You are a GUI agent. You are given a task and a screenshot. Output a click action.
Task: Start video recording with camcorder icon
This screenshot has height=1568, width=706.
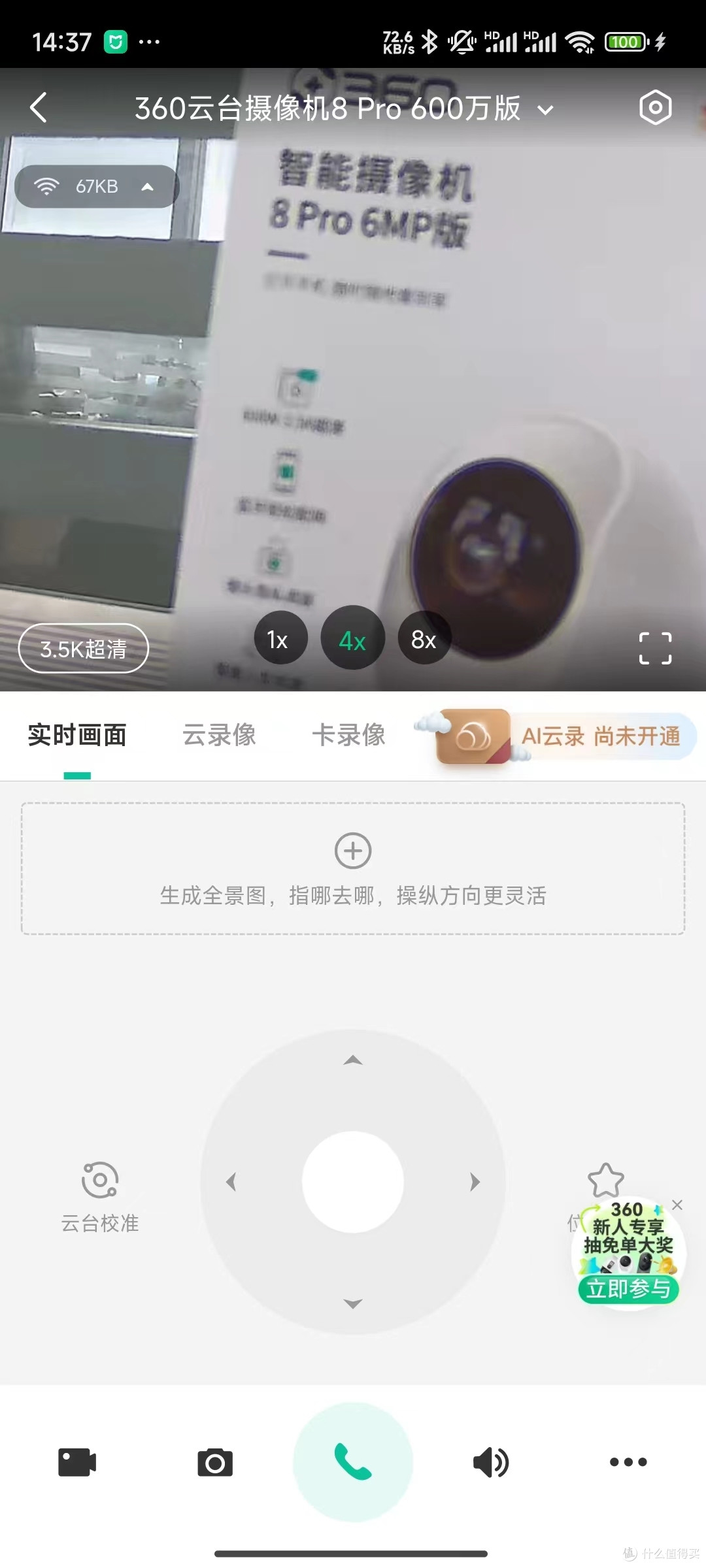click(x=77, y=1462)
